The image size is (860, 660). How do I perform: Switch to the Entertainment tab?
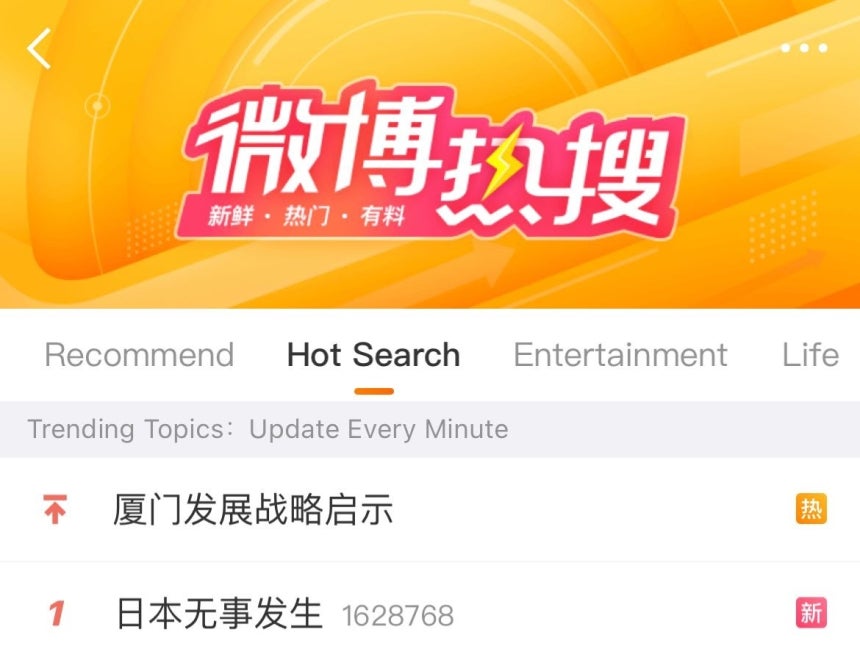coord(620,355)
